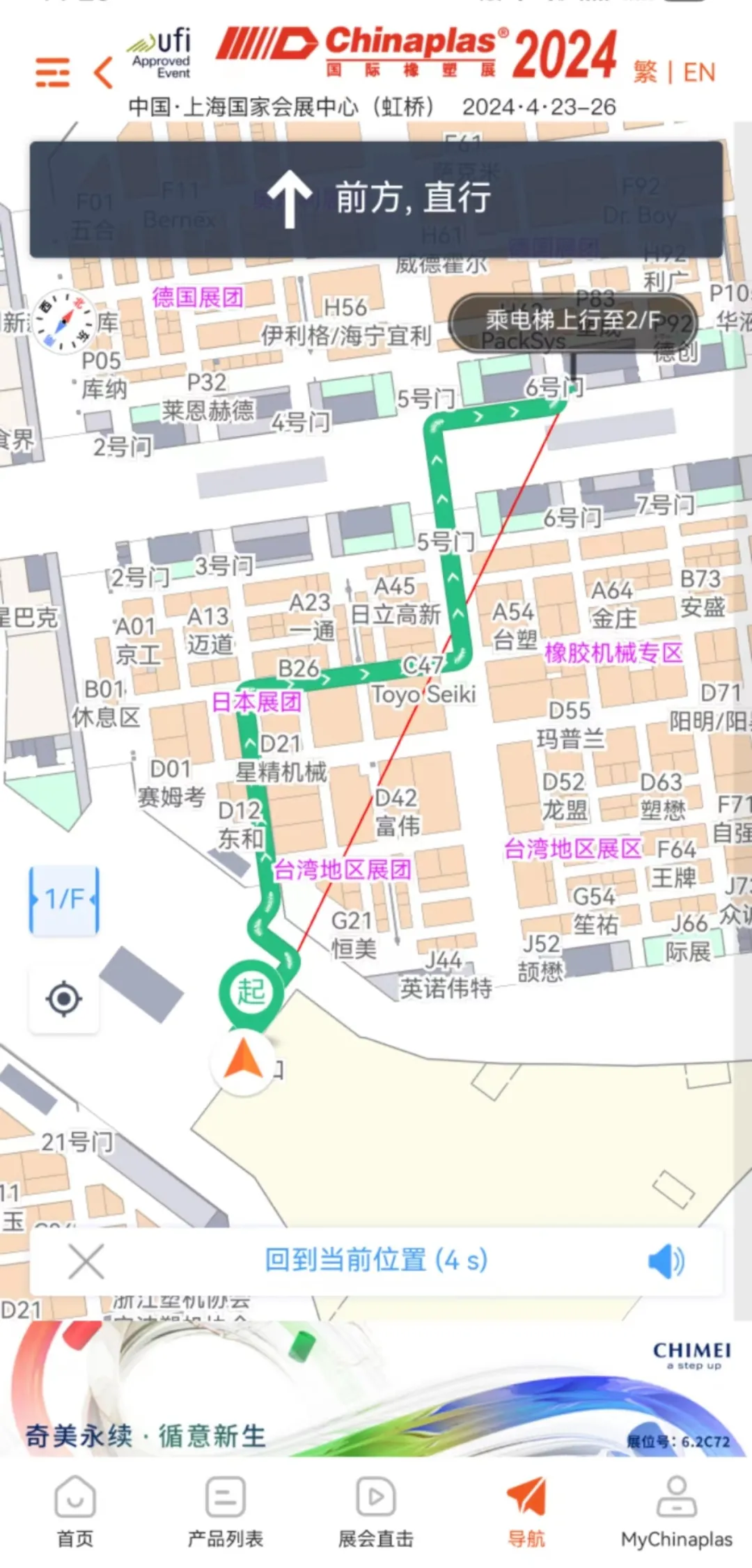Open the hamburger menu

pyautogui.click(x=52, y=72)
